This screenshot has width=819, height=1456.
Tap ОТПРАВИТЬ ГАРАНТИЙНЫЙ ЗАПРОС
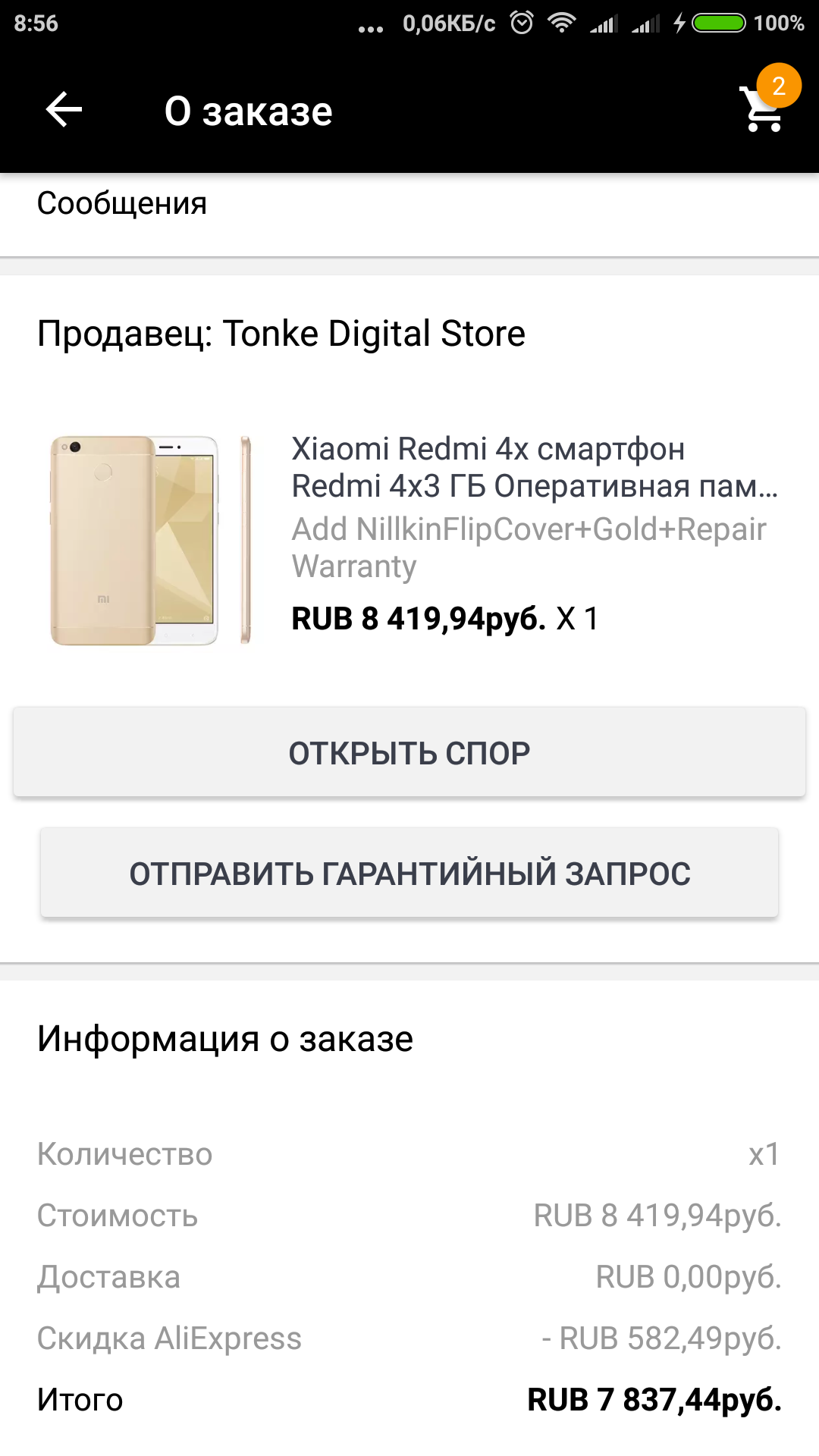tap(409, 873)
